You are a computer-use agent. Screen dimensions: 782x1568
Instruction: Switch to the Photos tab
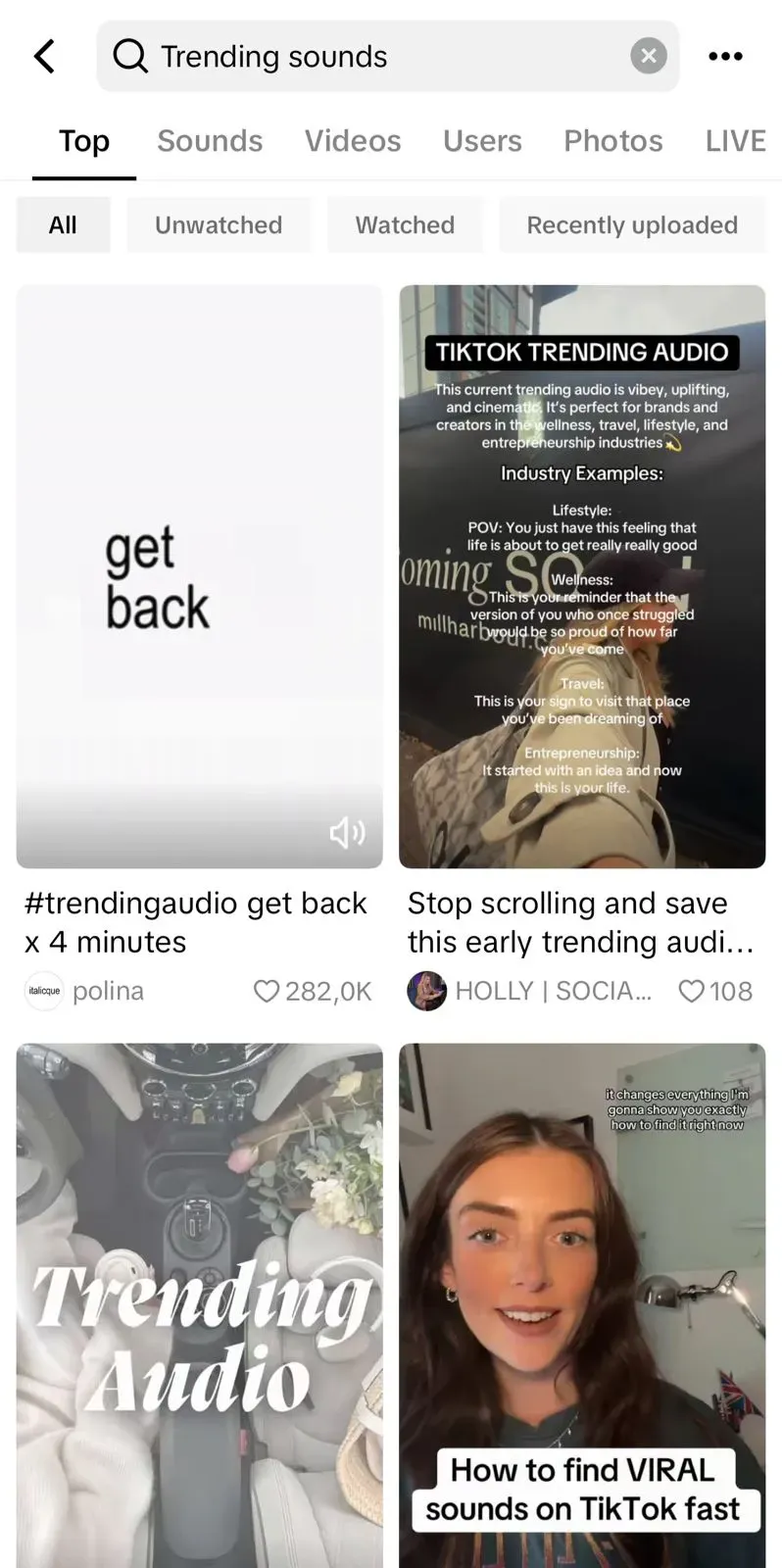pos(613,141)
